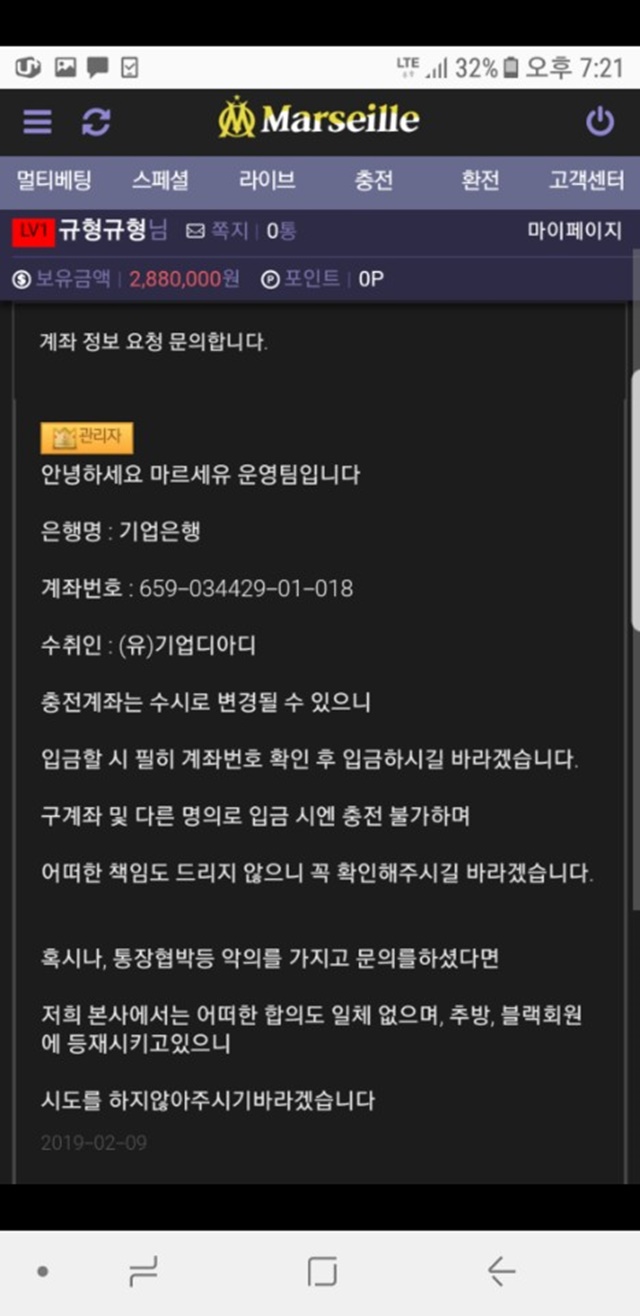Open the 고객센터 tab
This screenshot has width=640, height=1316.
pos(587,181)
